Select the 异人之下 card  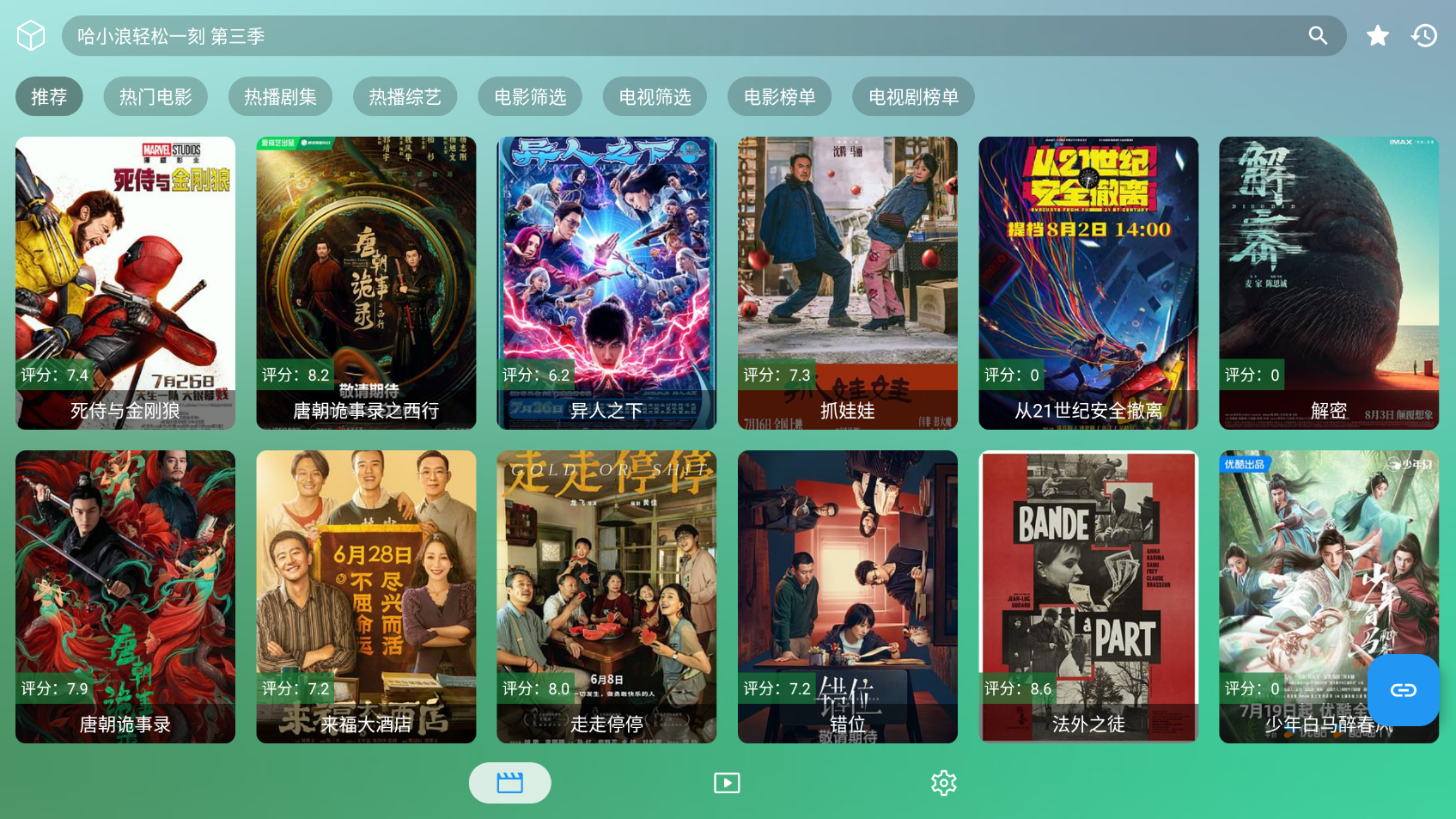pyautogui.click(x=606, y=283)
